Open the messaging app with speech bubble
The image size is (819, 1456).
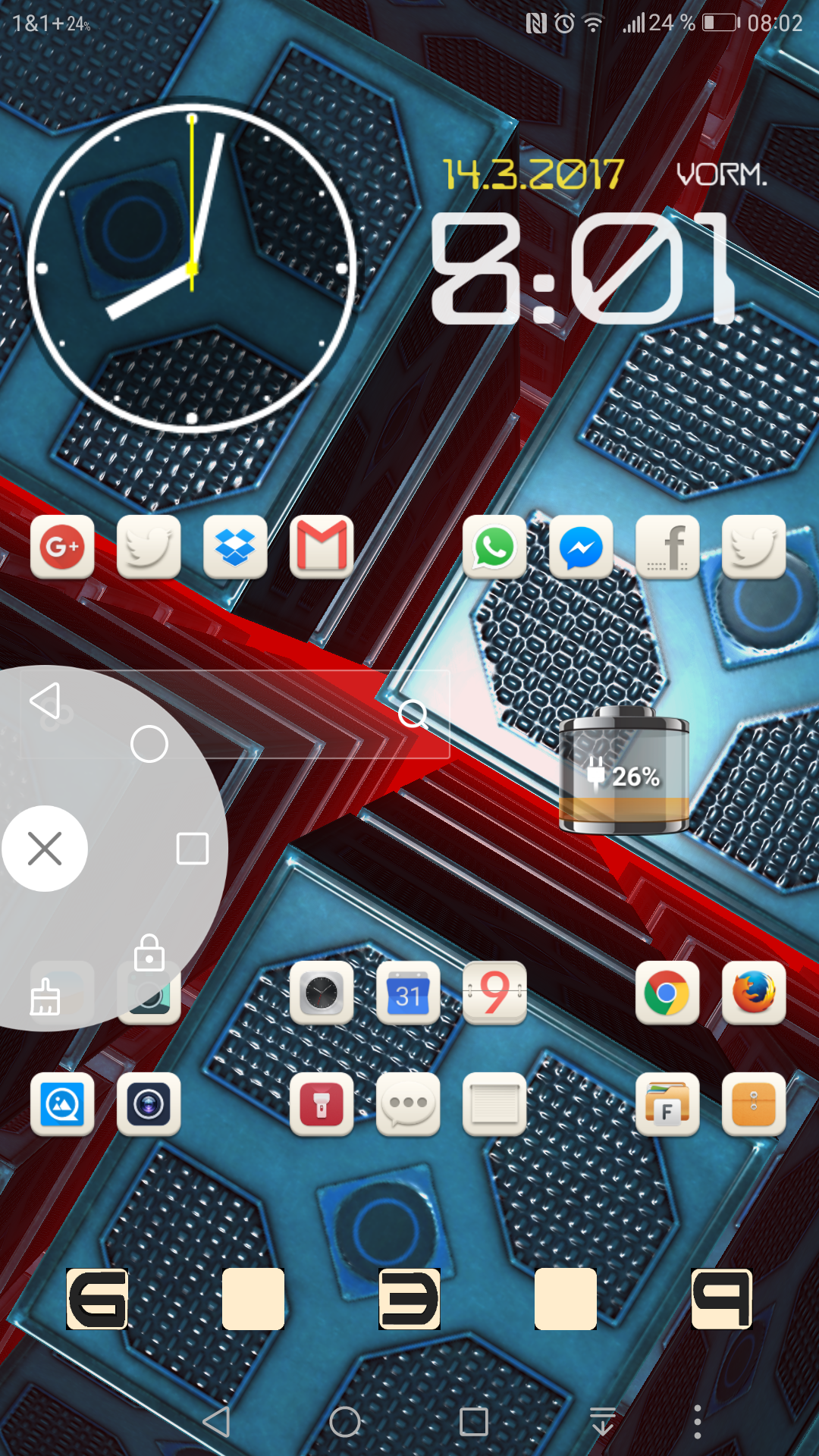click(x=408, y=1104)
